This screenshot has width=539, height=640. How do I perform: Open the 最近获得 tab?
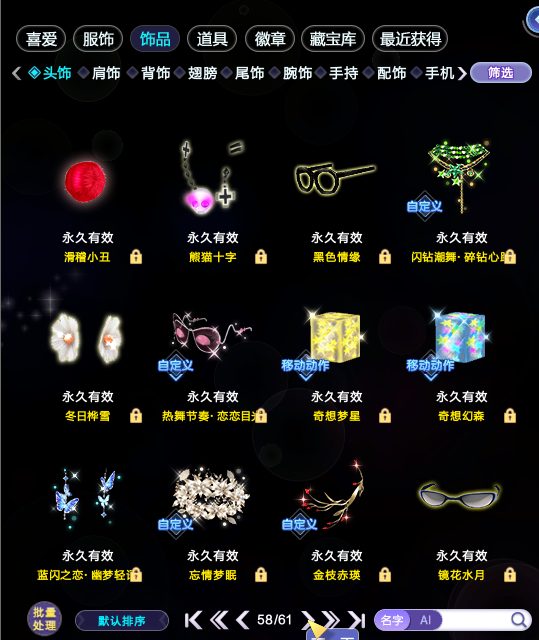(x=410, y=39)
